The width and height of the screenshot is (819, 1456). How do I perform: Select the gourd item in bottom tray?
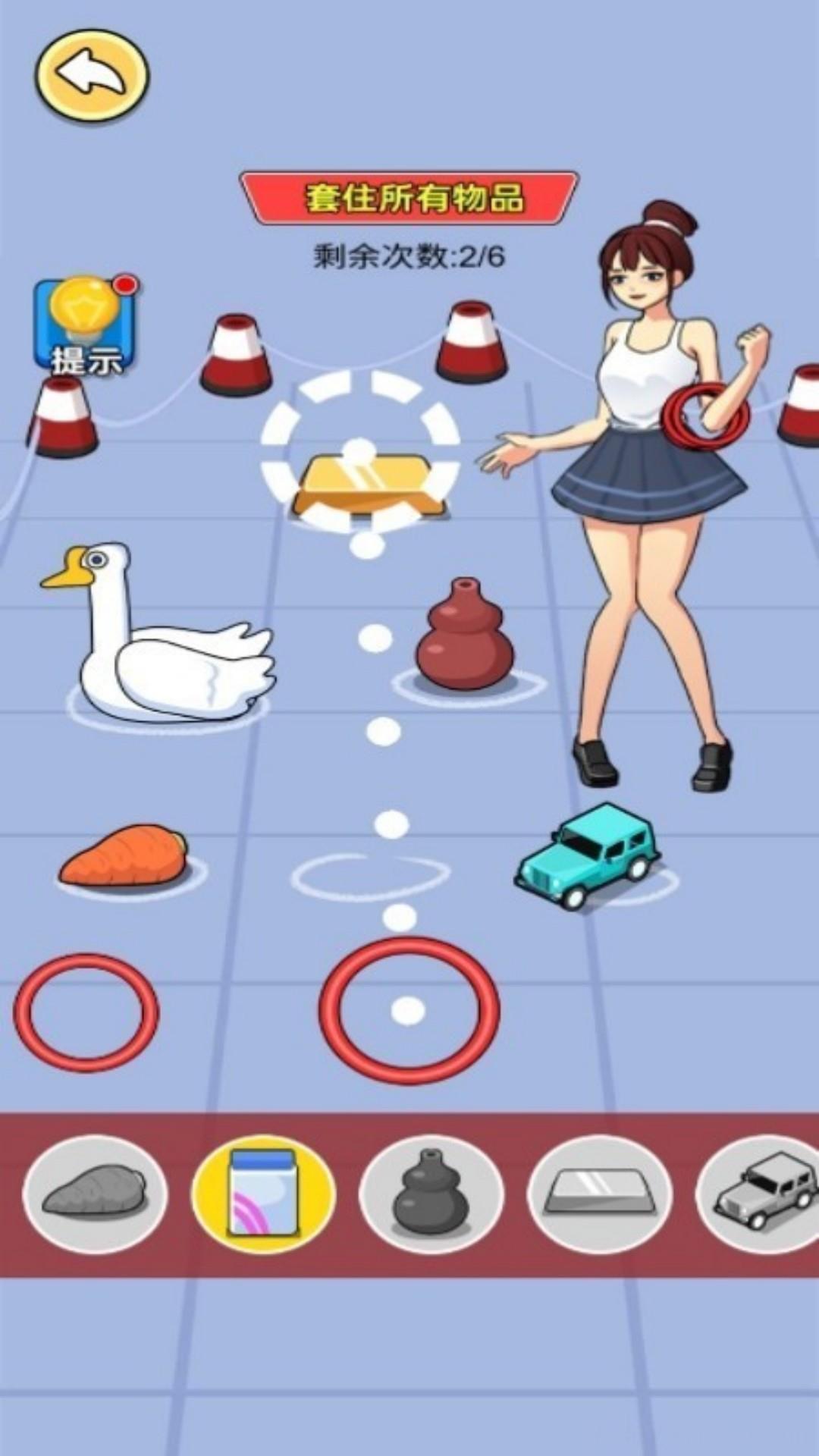tap(431, 1194)
